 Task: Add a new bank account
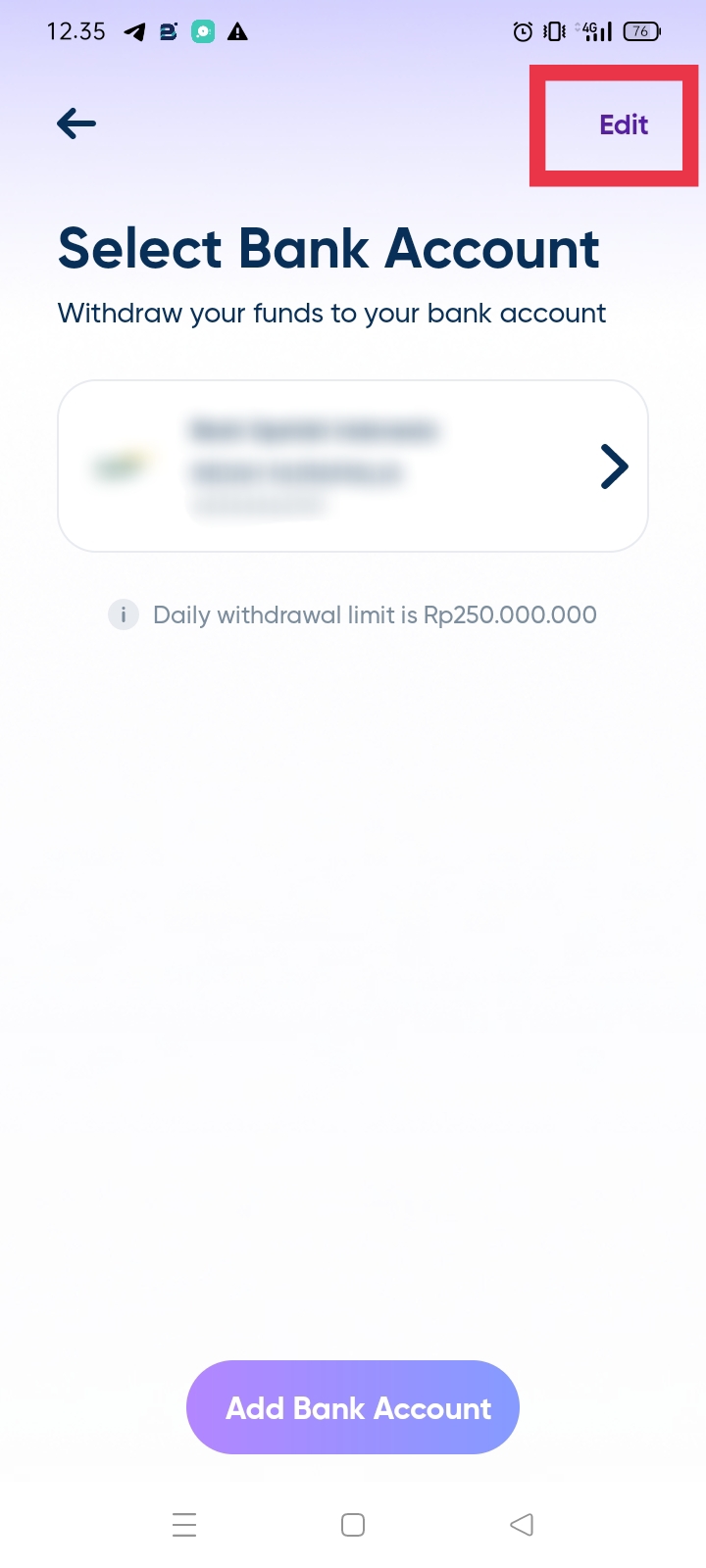click(353, 1407)
